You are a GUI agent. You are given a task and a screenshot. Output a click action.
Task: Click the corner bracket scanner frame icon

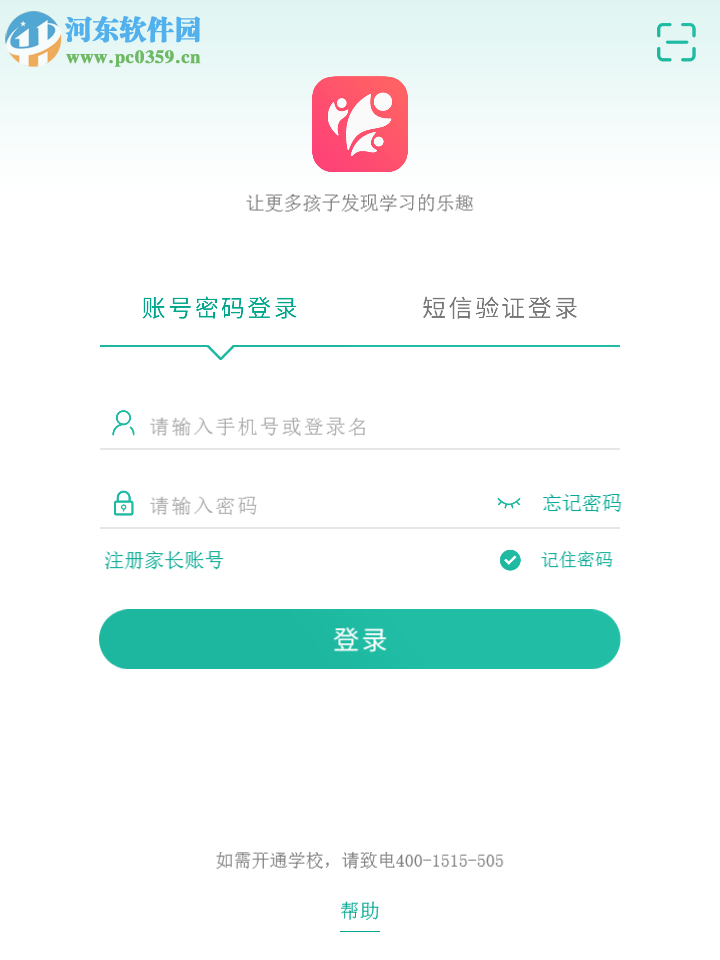pyautogui.click(x=676, y=41)
